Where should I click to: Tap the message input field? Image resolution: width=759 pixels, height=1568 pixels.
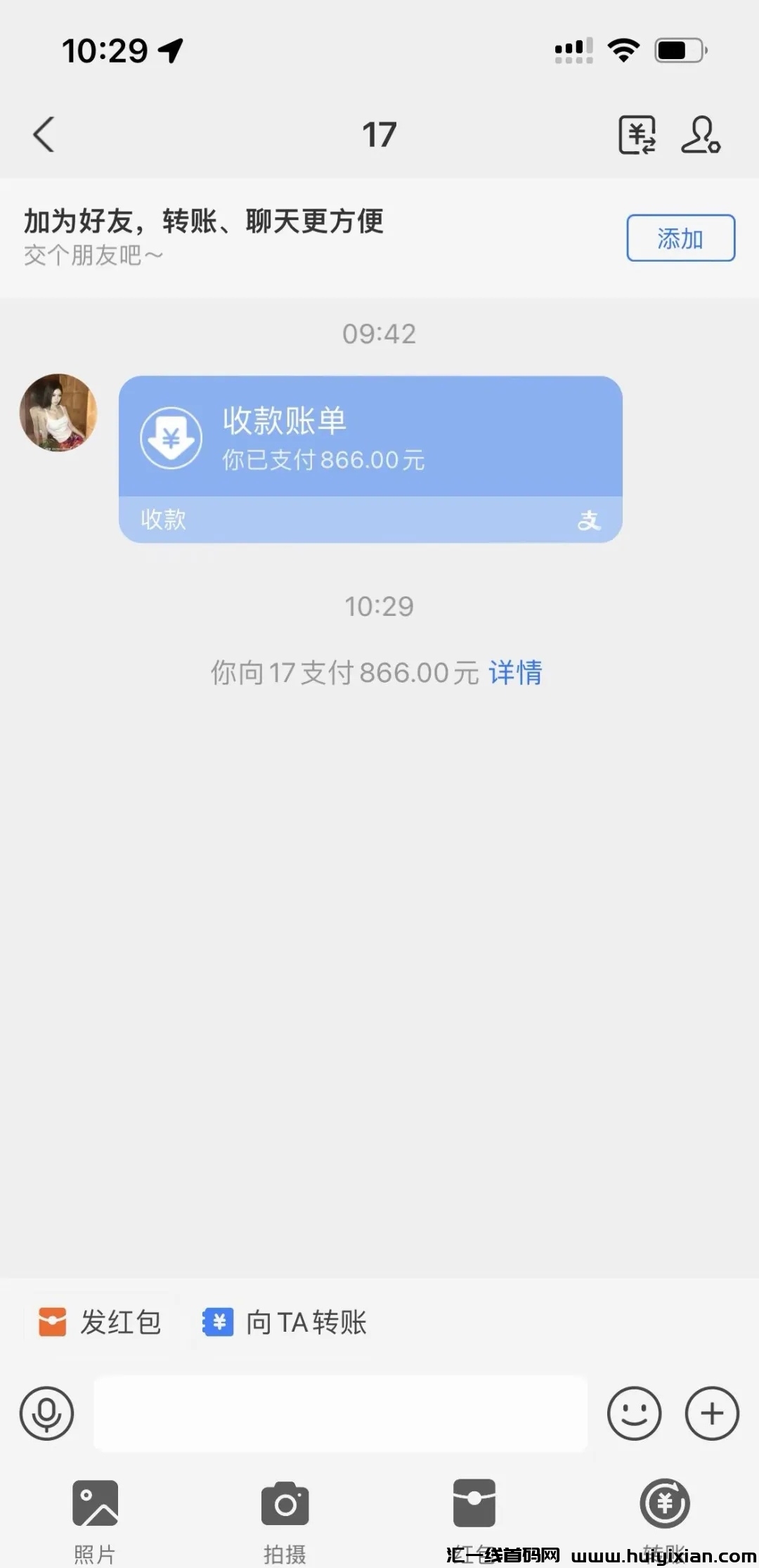click(x=341, y=1414)
